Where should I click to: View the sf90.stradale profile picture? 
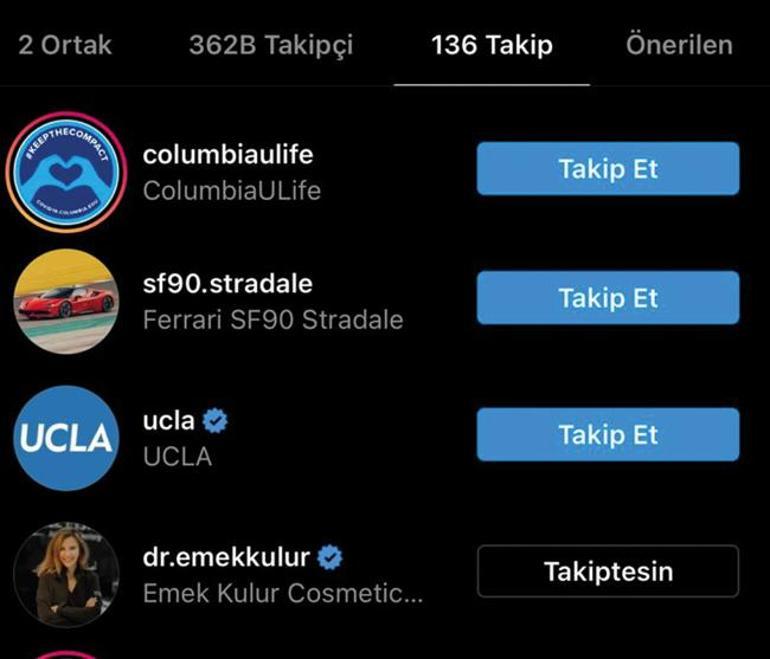click(66, 301)
